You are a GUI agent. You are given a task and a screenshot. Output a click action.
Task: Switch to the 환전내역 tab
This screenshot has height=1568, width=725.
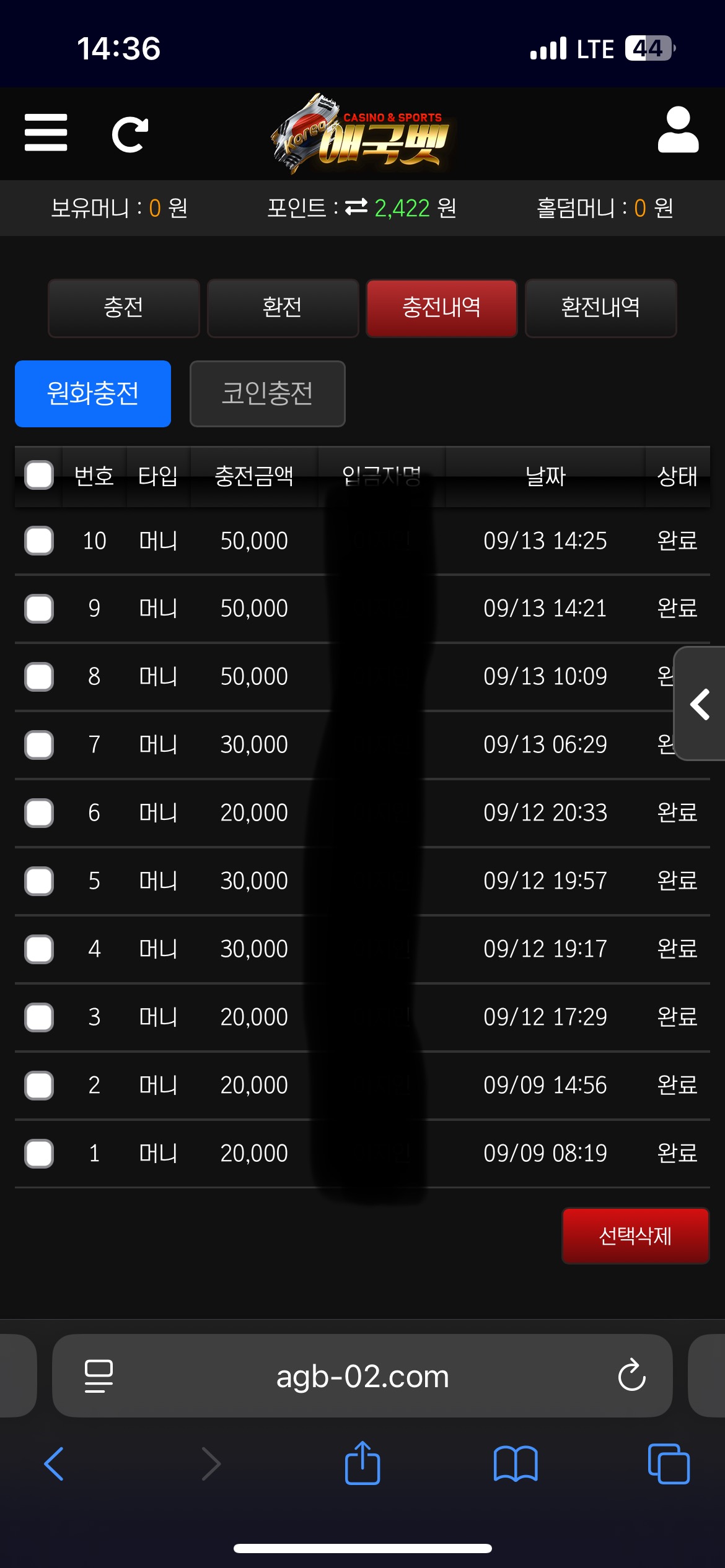(x=600, y=308)
